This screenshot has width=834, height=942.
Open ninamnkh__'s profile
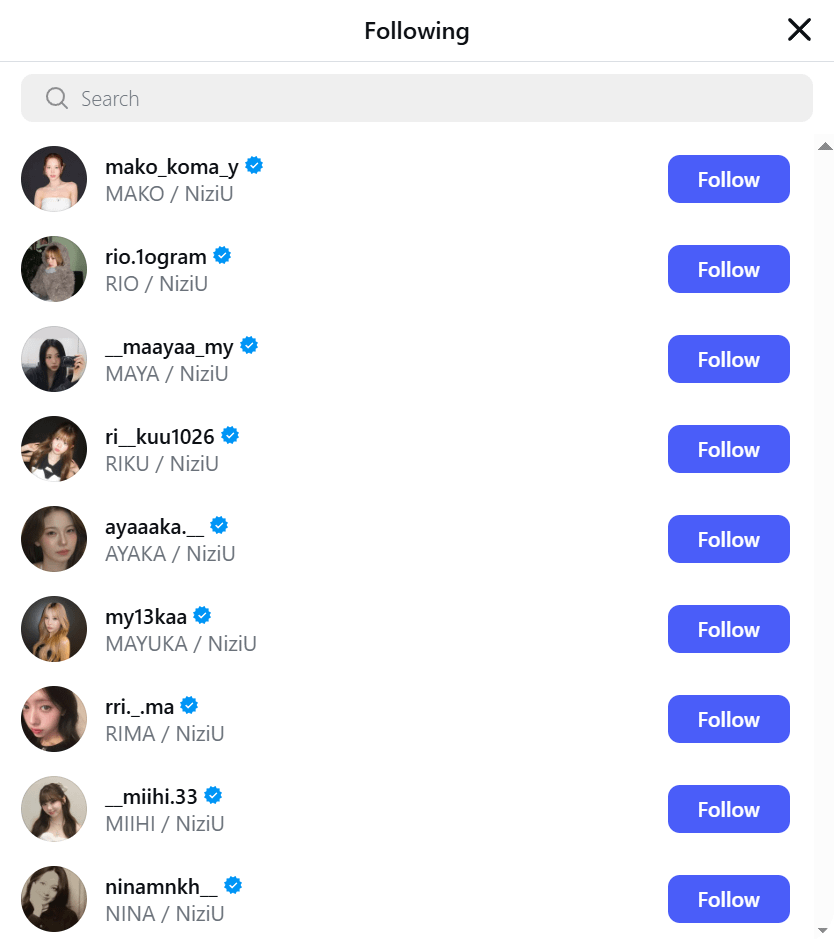(160, 886)
